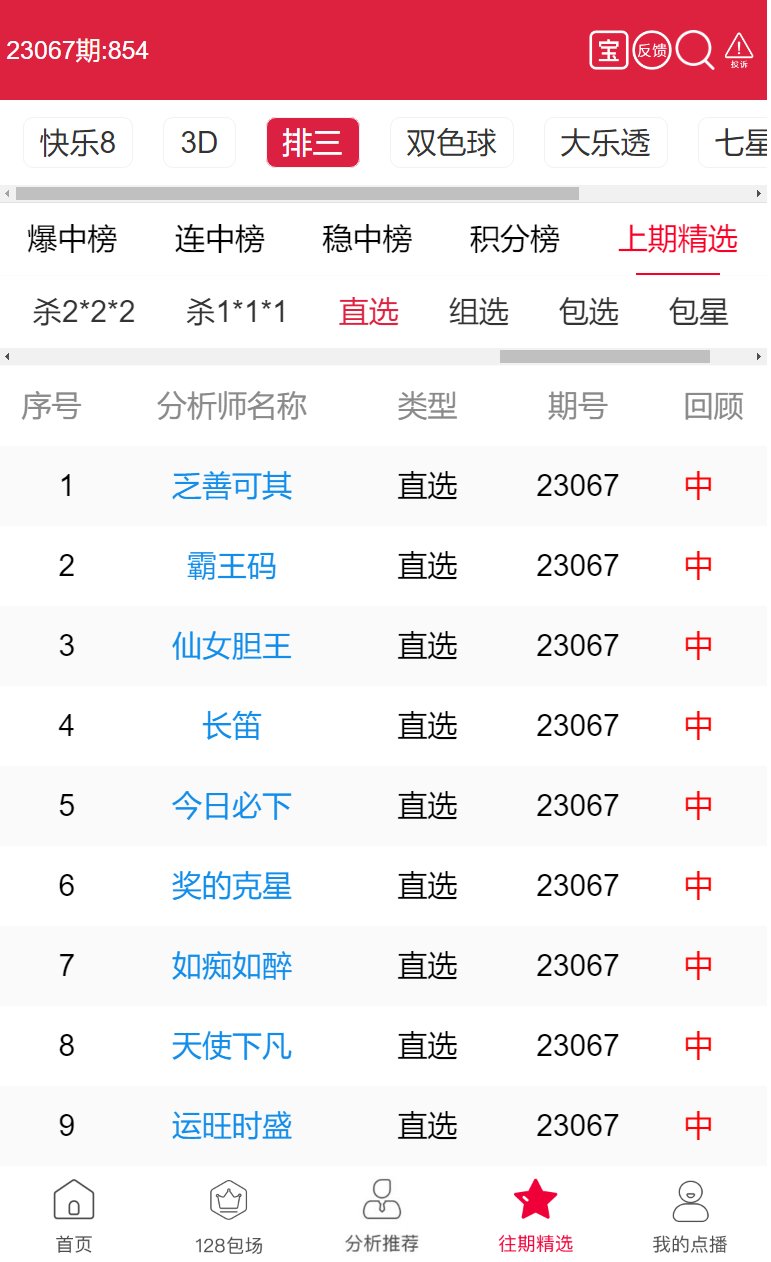Open the 积分榜 points tab
771x1262 pixels.
515,239
